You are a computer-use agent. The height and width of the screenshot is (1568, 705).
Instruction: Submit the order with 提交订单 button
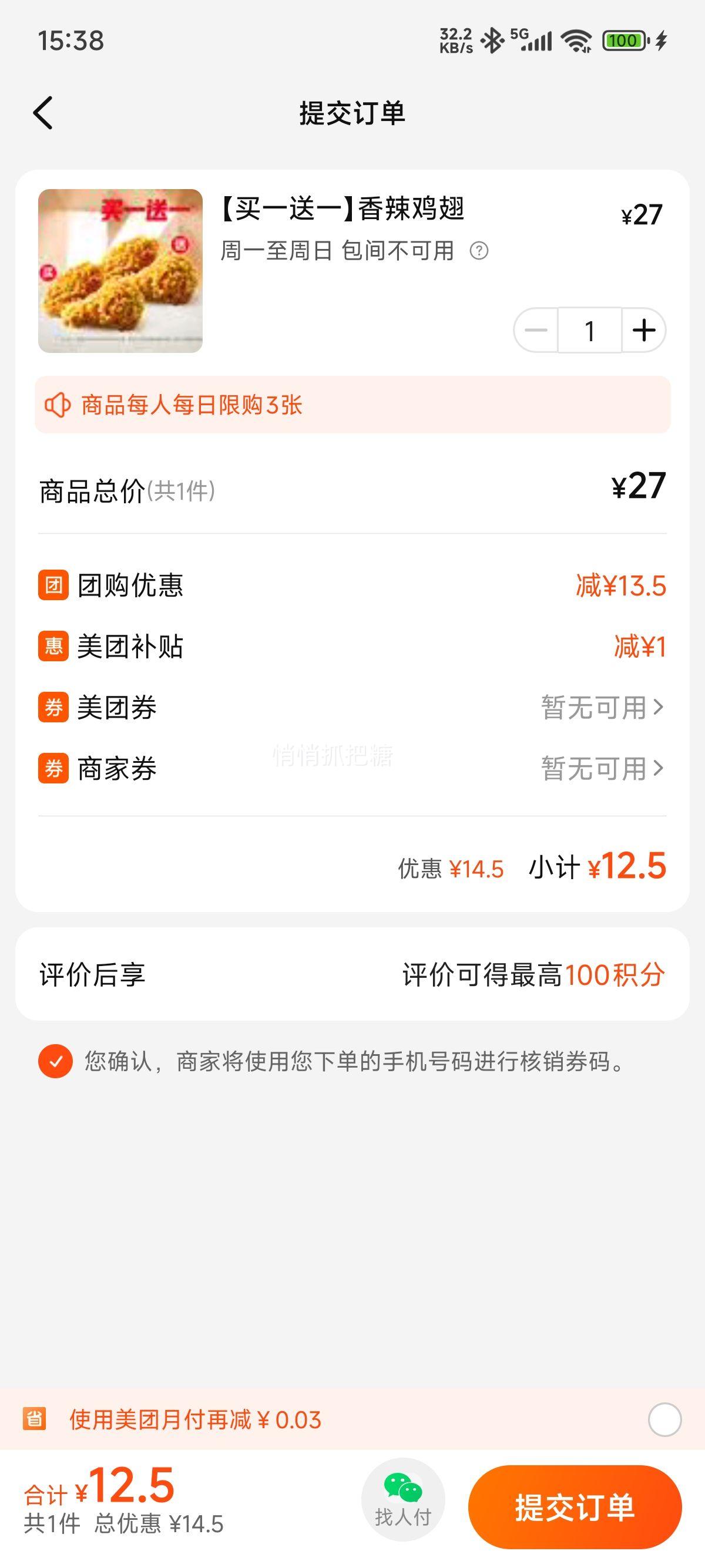pos(575,1507)
